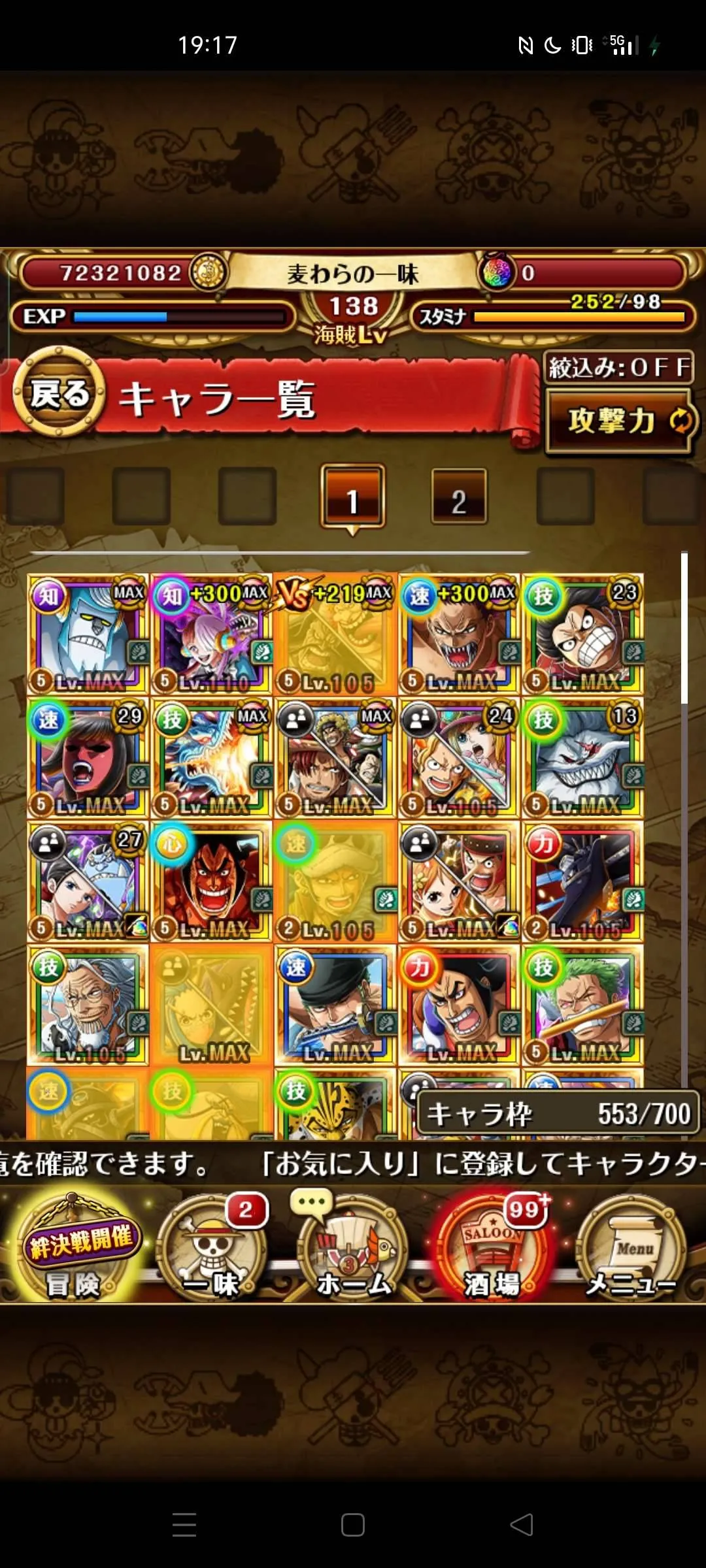Open the 絞込み filter option
Screen dimensions: 706x1568
point(618,367)
